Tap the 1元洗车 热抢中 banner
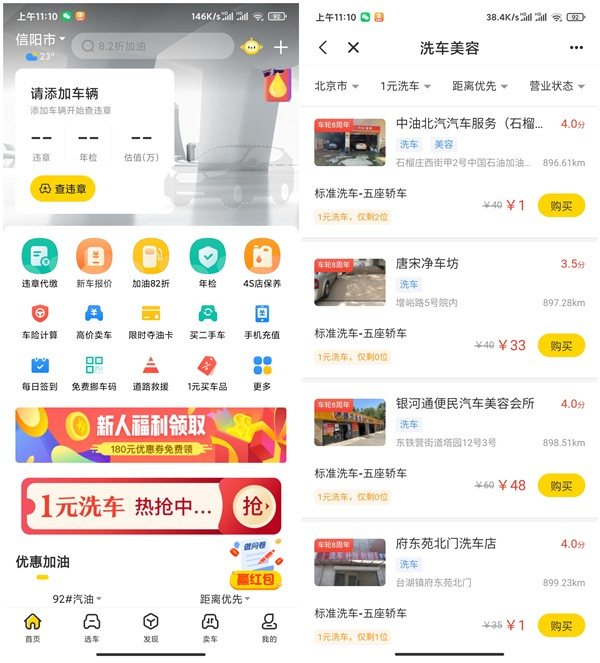 tap(150, 505)
